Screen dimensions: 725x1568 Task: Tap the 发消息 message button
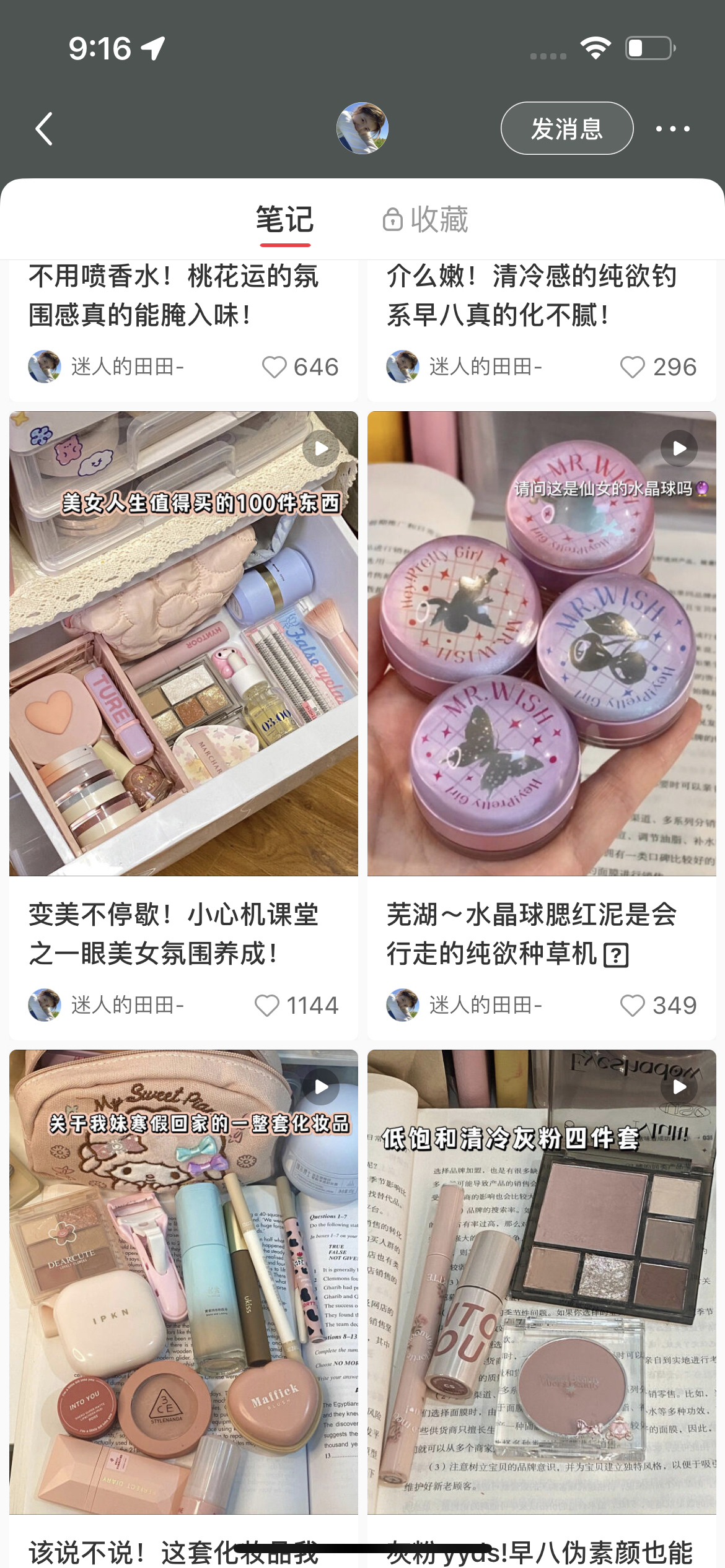(x=566, y=129)
